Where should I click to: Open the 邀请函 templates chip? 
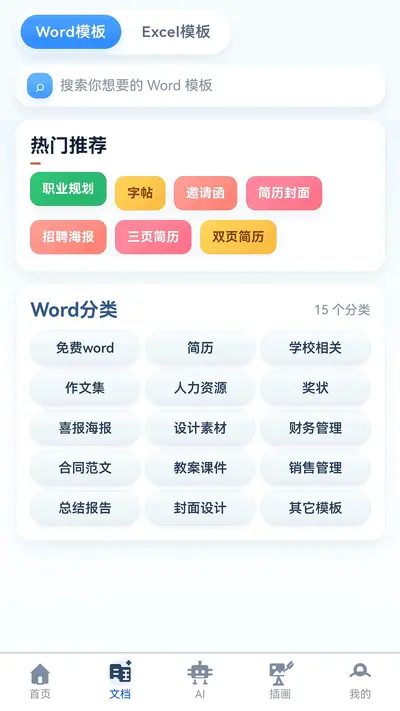coord(205,193)
